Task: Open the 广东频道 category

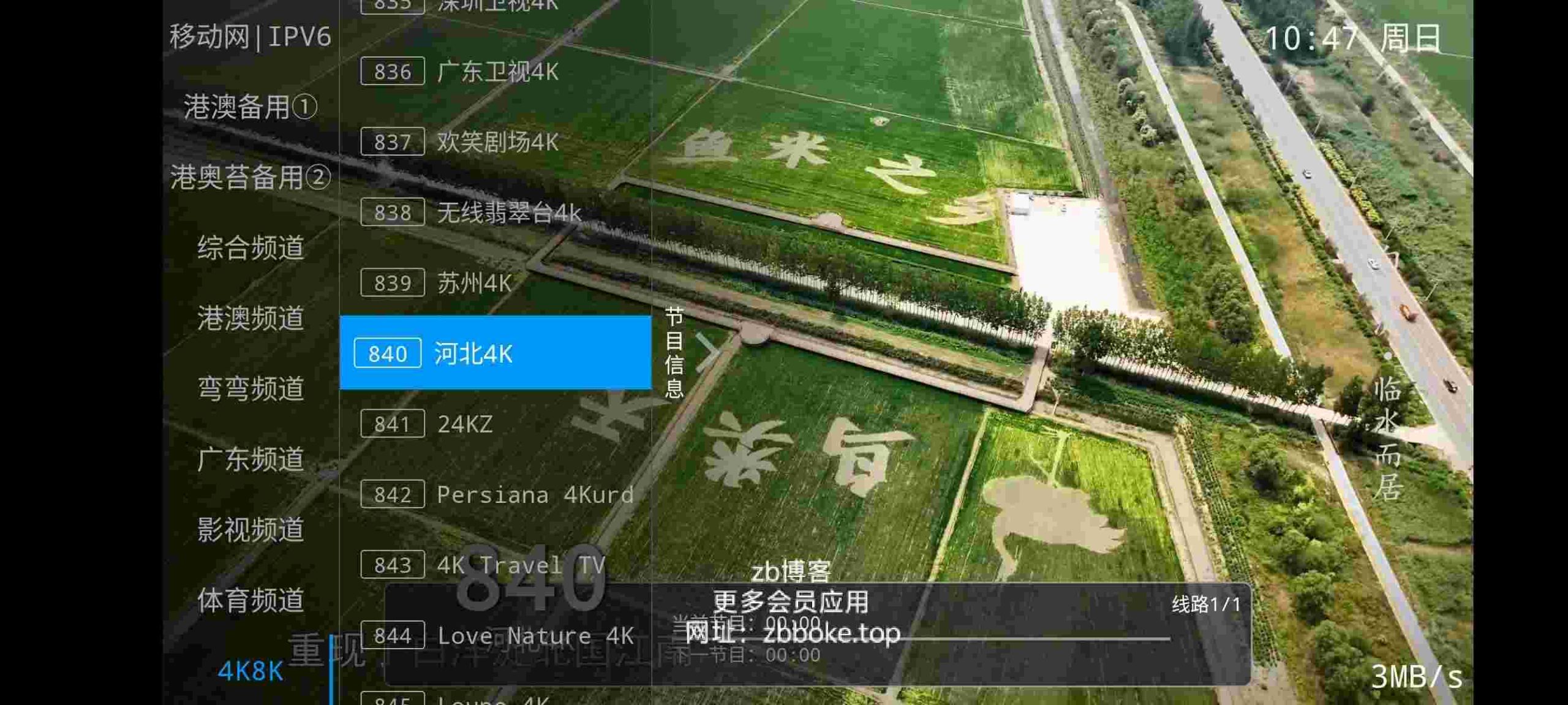Action: [x=251, y=459]
